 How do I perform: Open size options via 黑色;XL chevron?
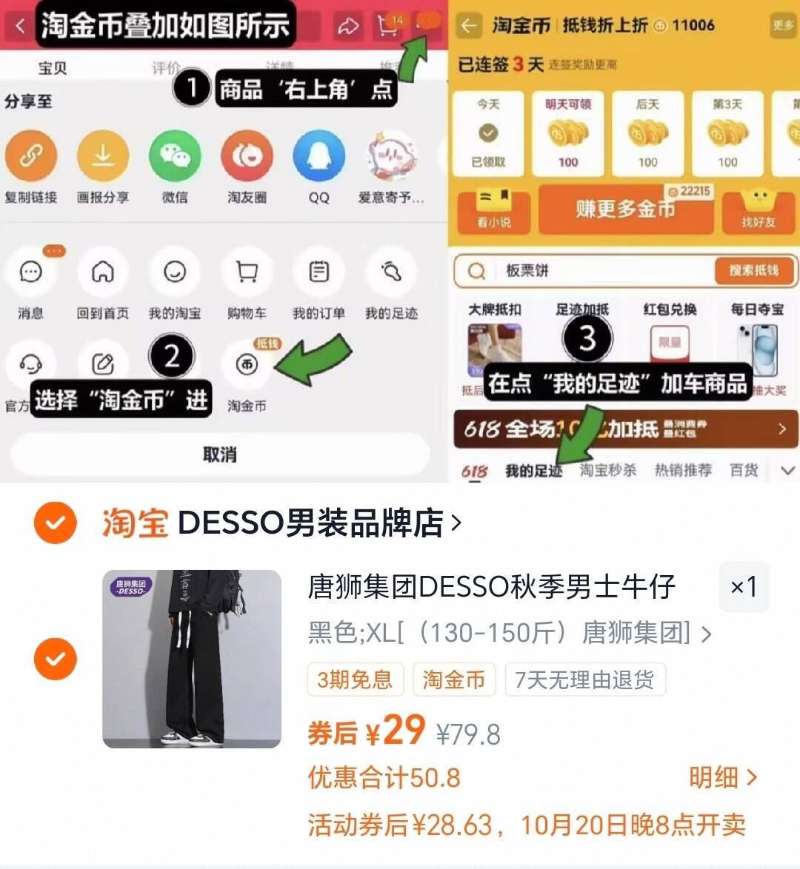click(x=705, y=633)
